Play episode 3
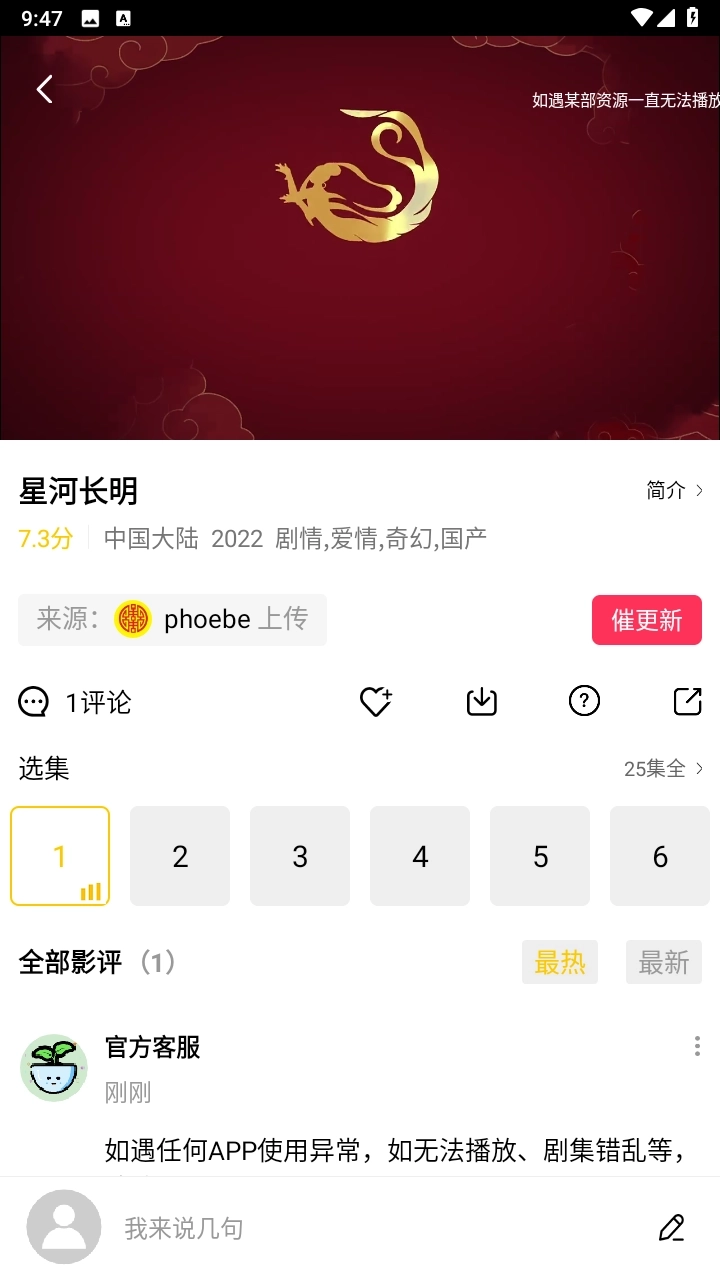Image resolution: width=720 pixels, height=1280 pixels. point(300,856)
